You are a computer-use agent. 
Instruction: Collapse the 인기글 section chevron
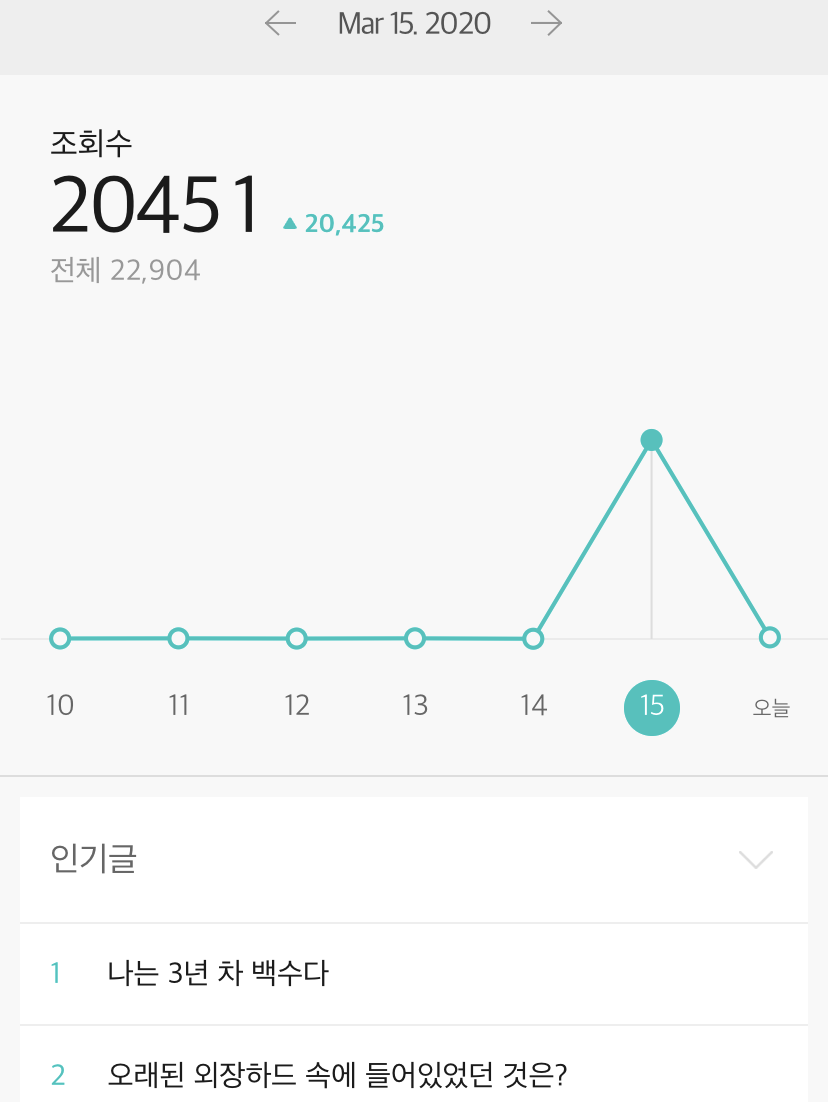pos(755,859)
